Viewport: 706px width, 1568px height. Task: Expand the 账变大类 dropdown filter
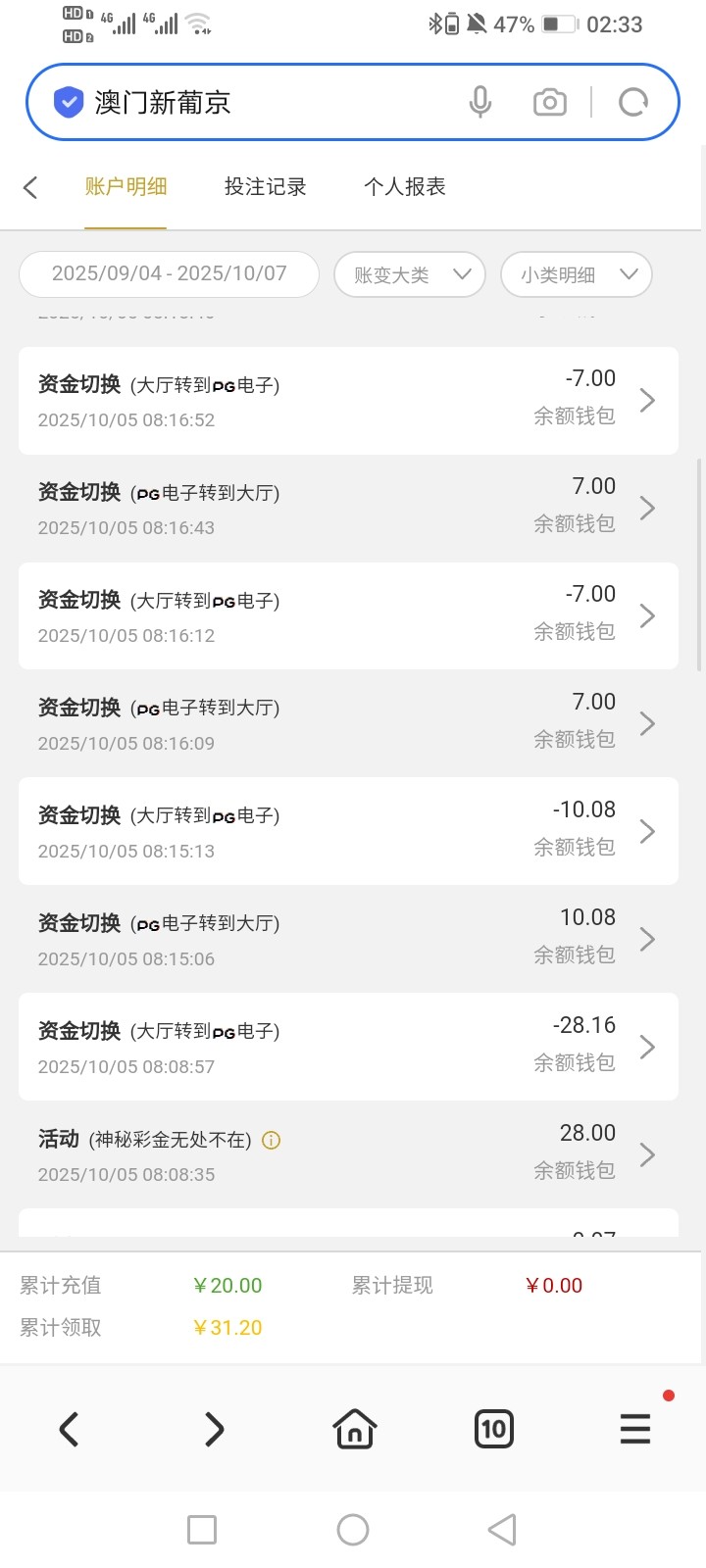[x=410, y=274]
